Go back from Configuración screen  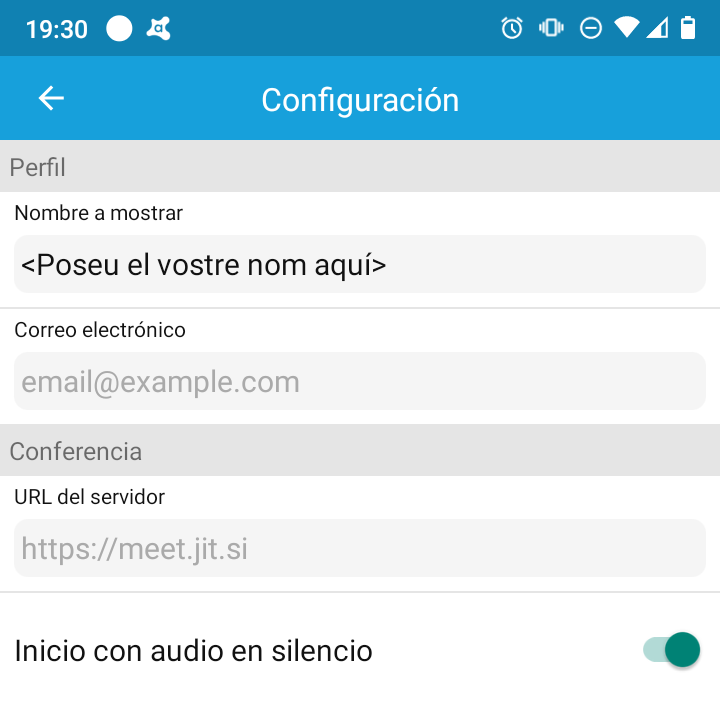pos(51,98)
